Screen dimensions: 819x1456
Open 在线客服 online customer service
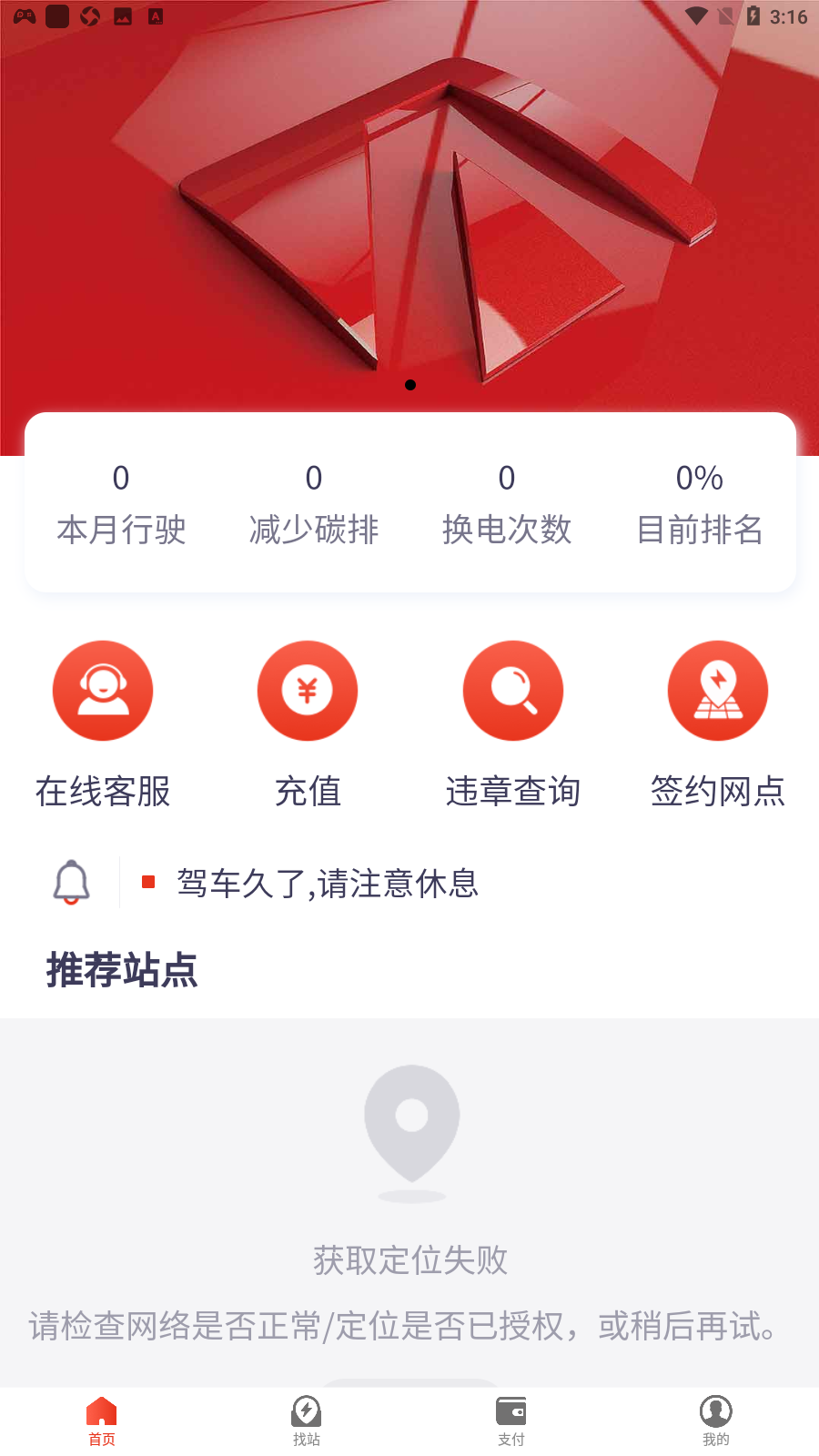(103, 725)
